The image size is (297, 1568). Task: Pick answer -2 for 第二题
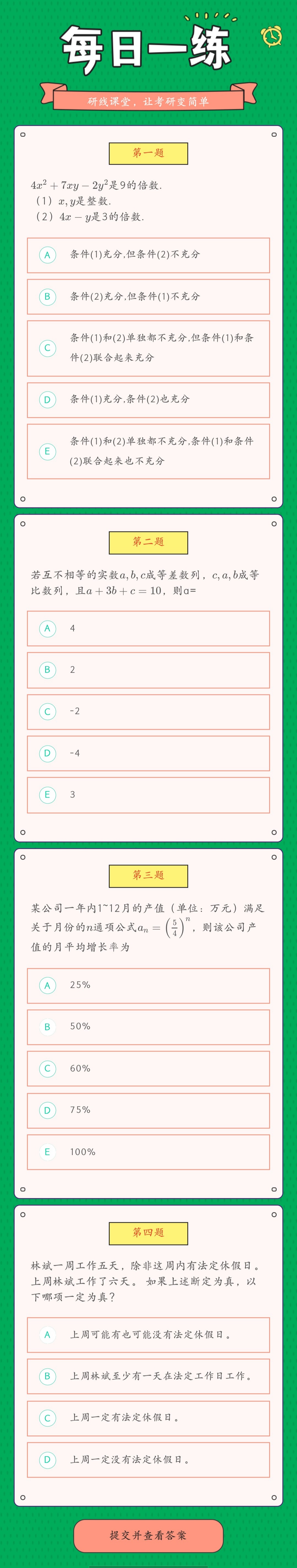point(148,711)
